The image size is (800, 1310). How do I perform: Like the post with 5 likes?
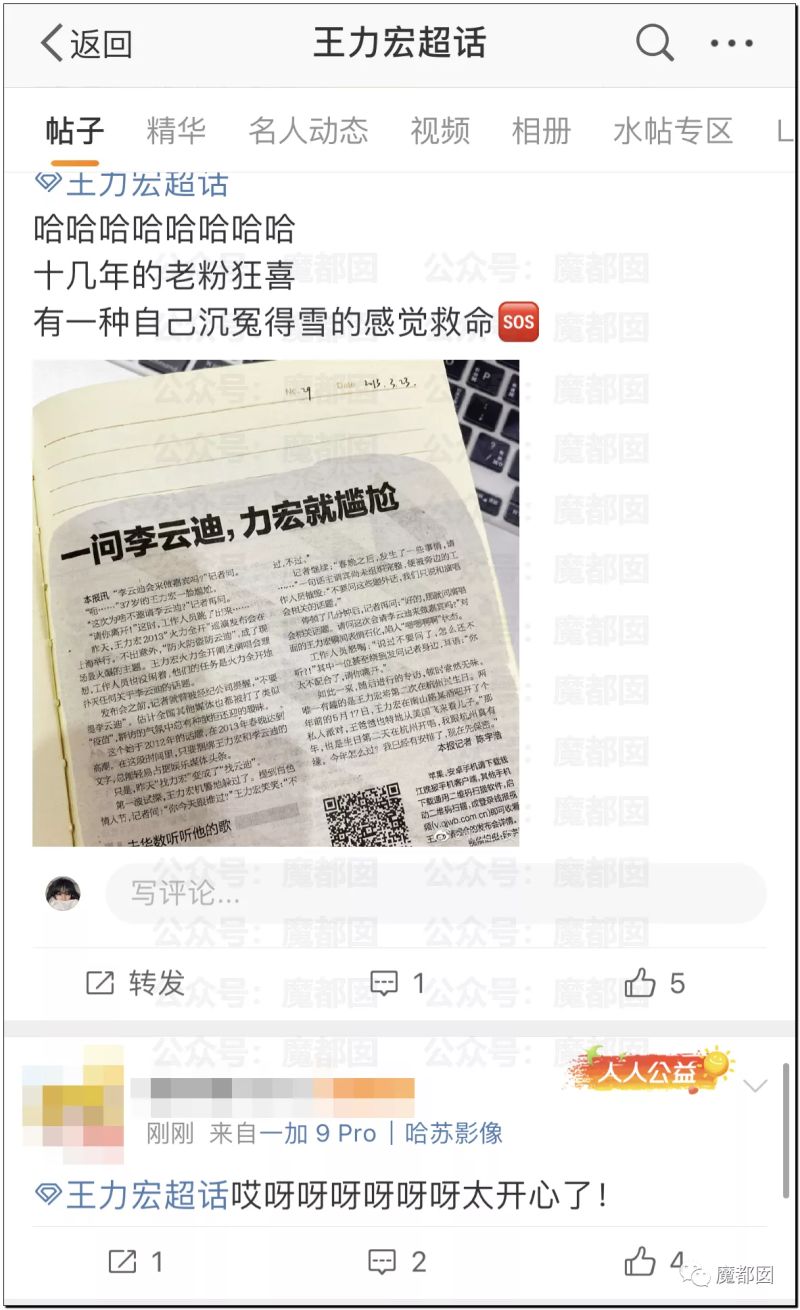[655, 983]
